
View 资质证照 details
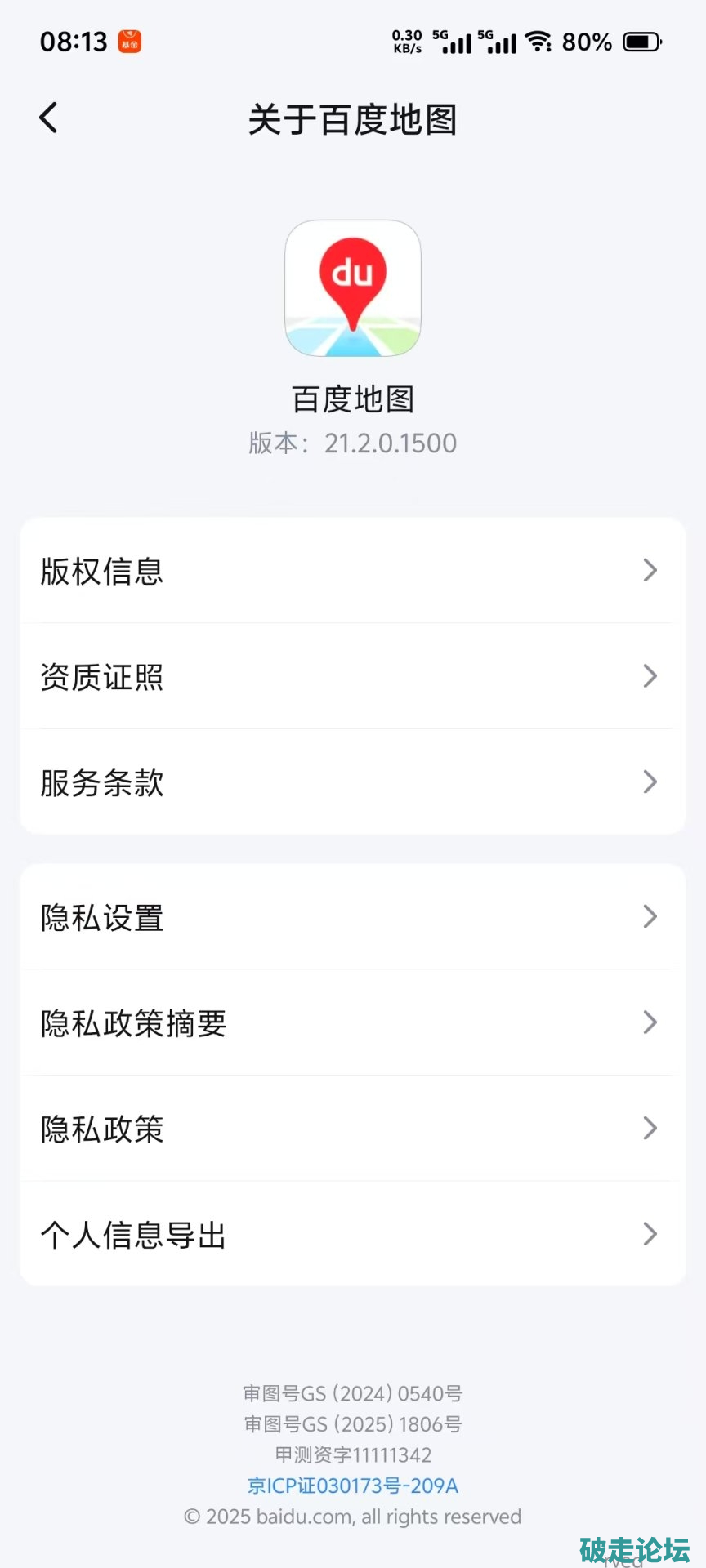(x=353, y=676)
